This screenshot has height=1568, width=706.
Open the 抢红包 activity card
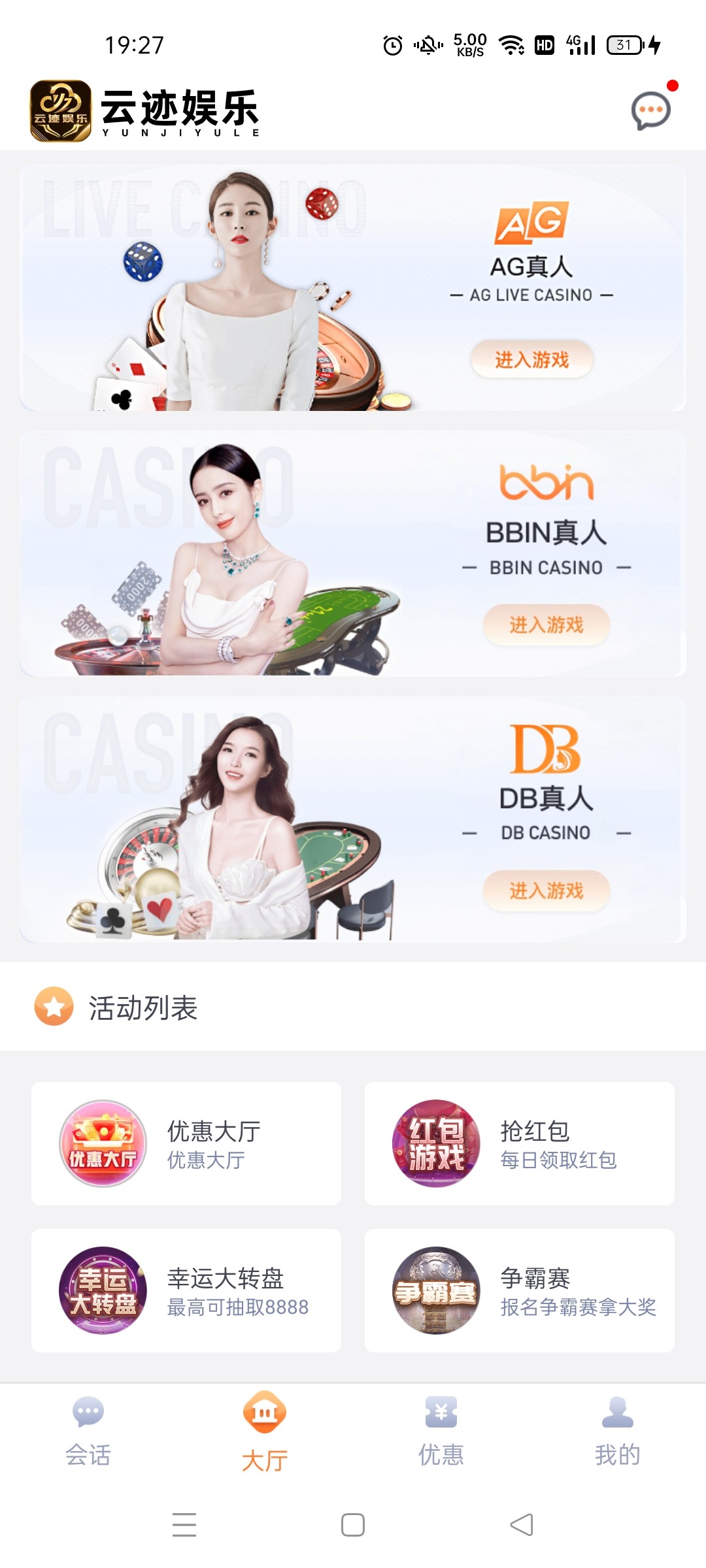[520, 1143]
